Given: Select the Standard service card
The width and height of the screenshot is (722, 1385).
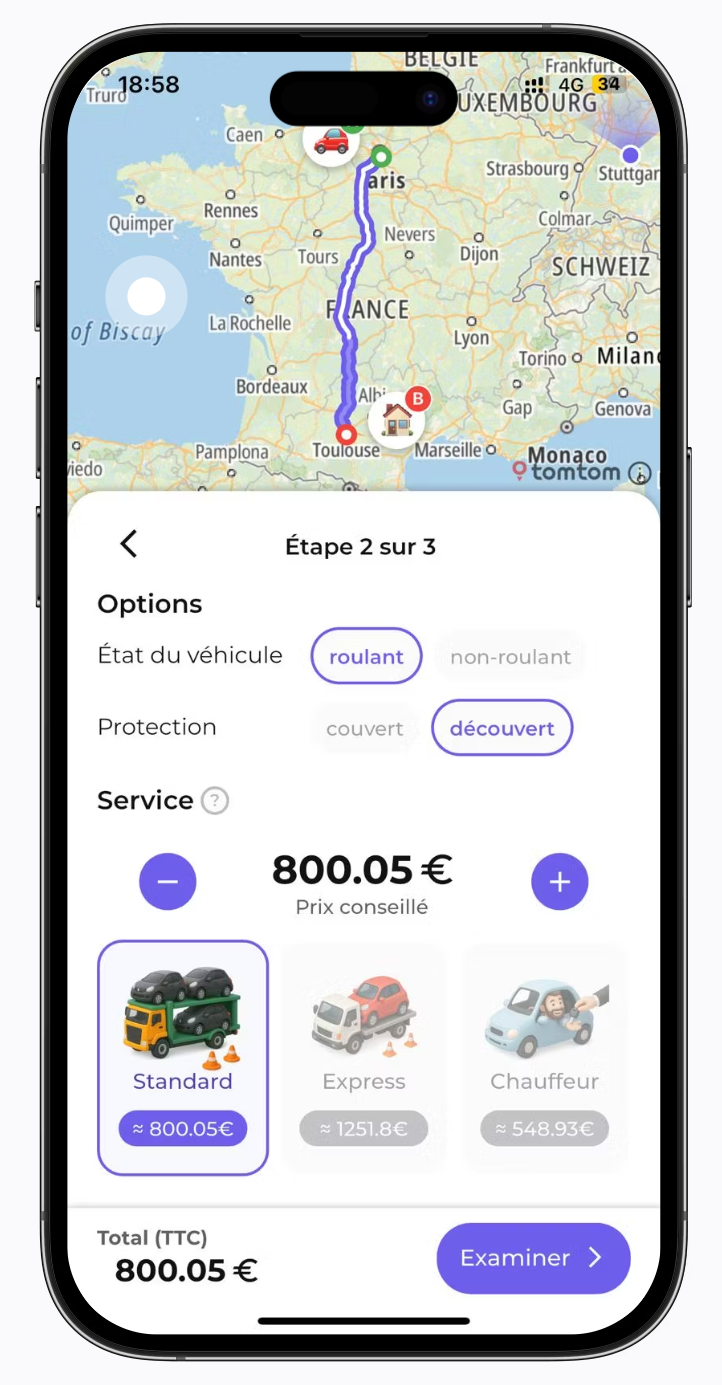Looking at the screenshot, I should pyautogui.click(x=183, y=1057).
